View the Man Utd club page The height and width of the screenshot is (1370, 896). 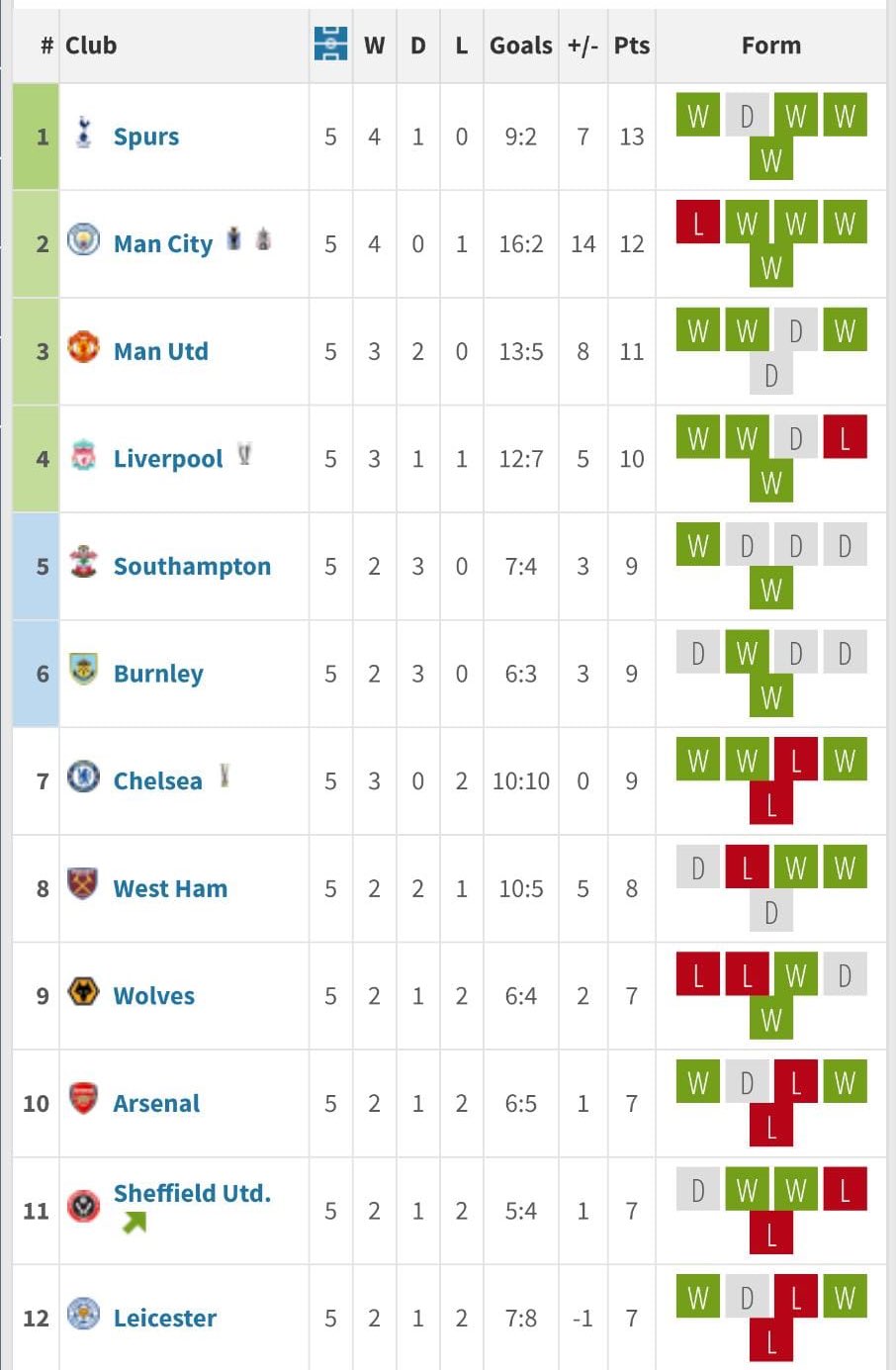coord(160,351)
